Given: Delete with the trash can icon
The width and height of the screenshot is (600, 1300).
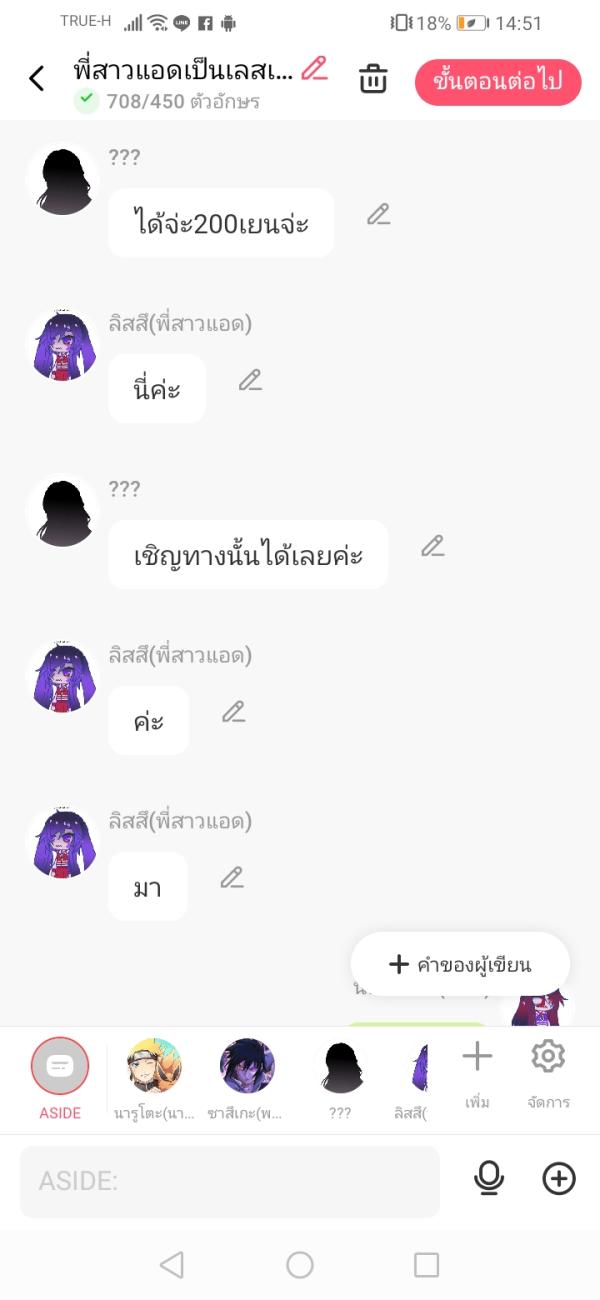Looking at the screenshot, I should click(373, 79).
